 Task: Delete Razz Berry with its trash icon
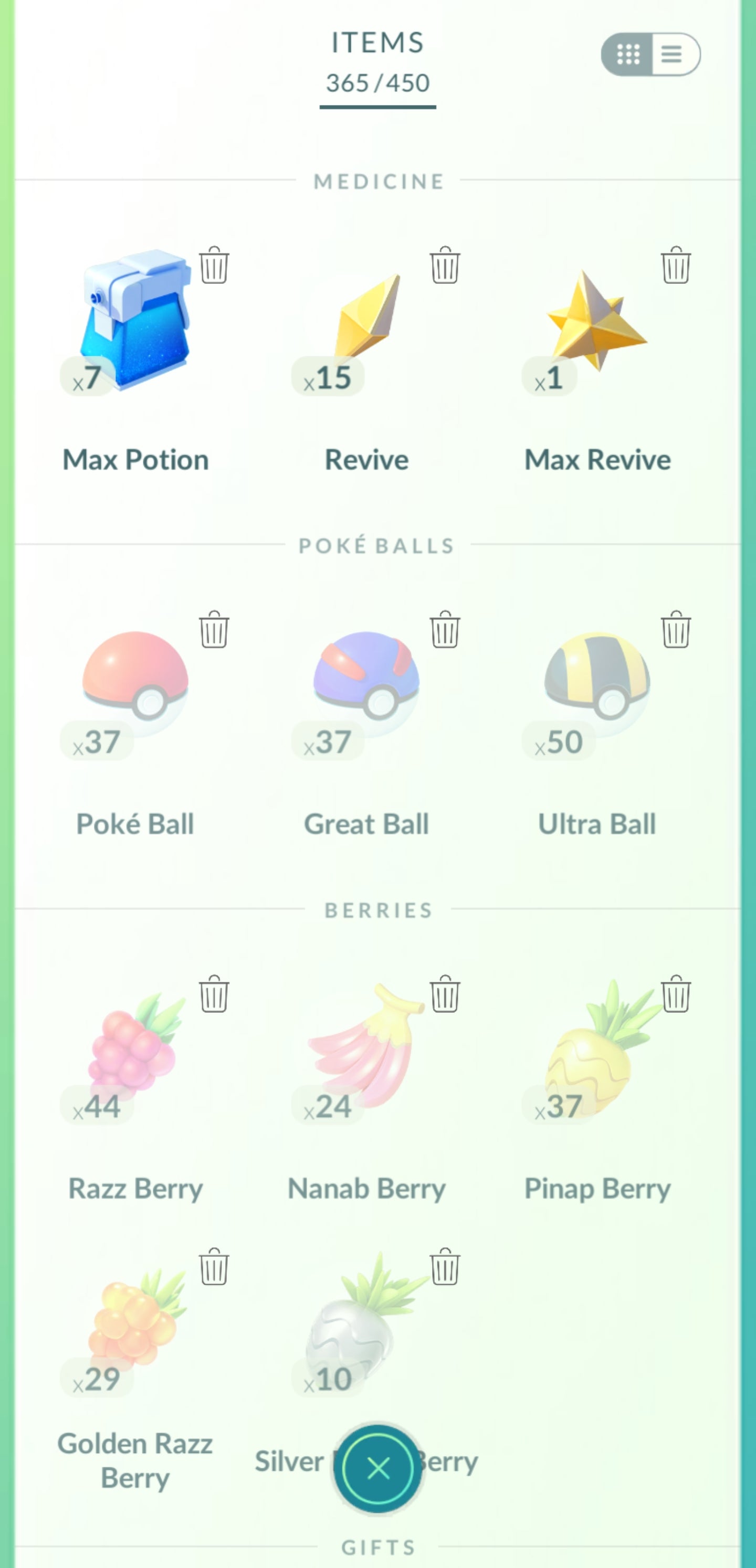214,994
